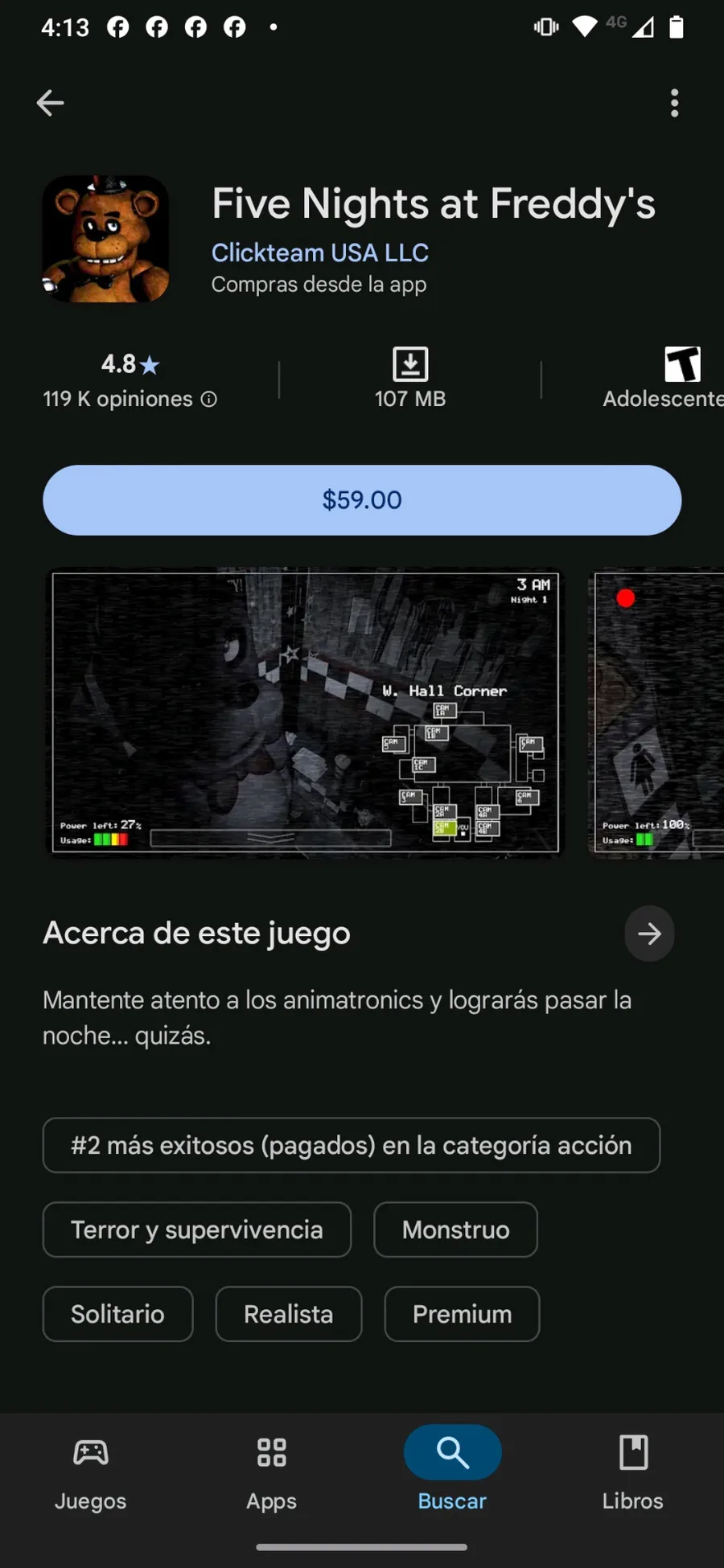Select the Premium tag chip
This screenshot has width=724, height=1568.
[x=462, y=1314]
